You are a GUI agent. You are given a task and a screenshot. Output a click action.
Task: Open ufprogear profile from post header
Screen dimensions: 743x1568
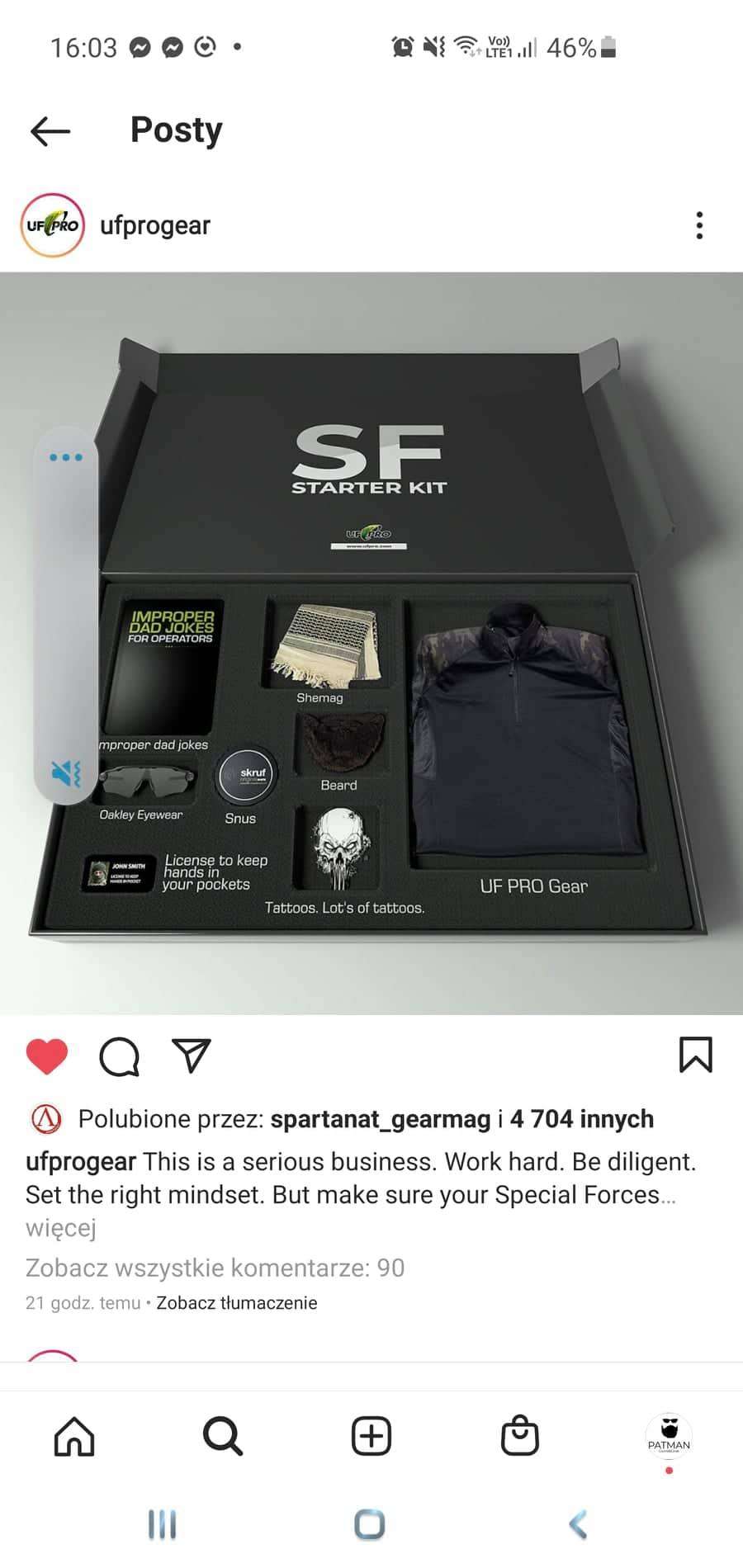pos(154,225)
